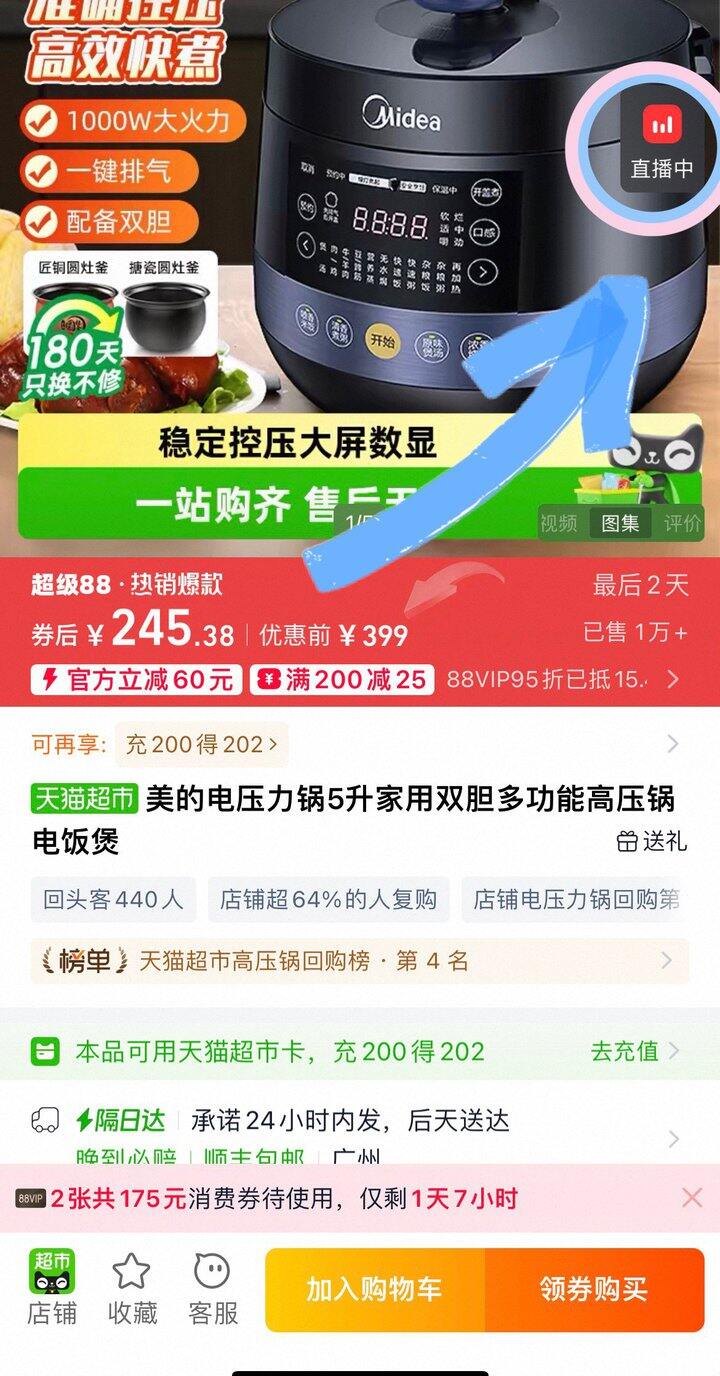This screenshot has height=1376, width=720.
Task: Open the 店铺超64%的人复购 chip
Action: [x=328, y=899]
